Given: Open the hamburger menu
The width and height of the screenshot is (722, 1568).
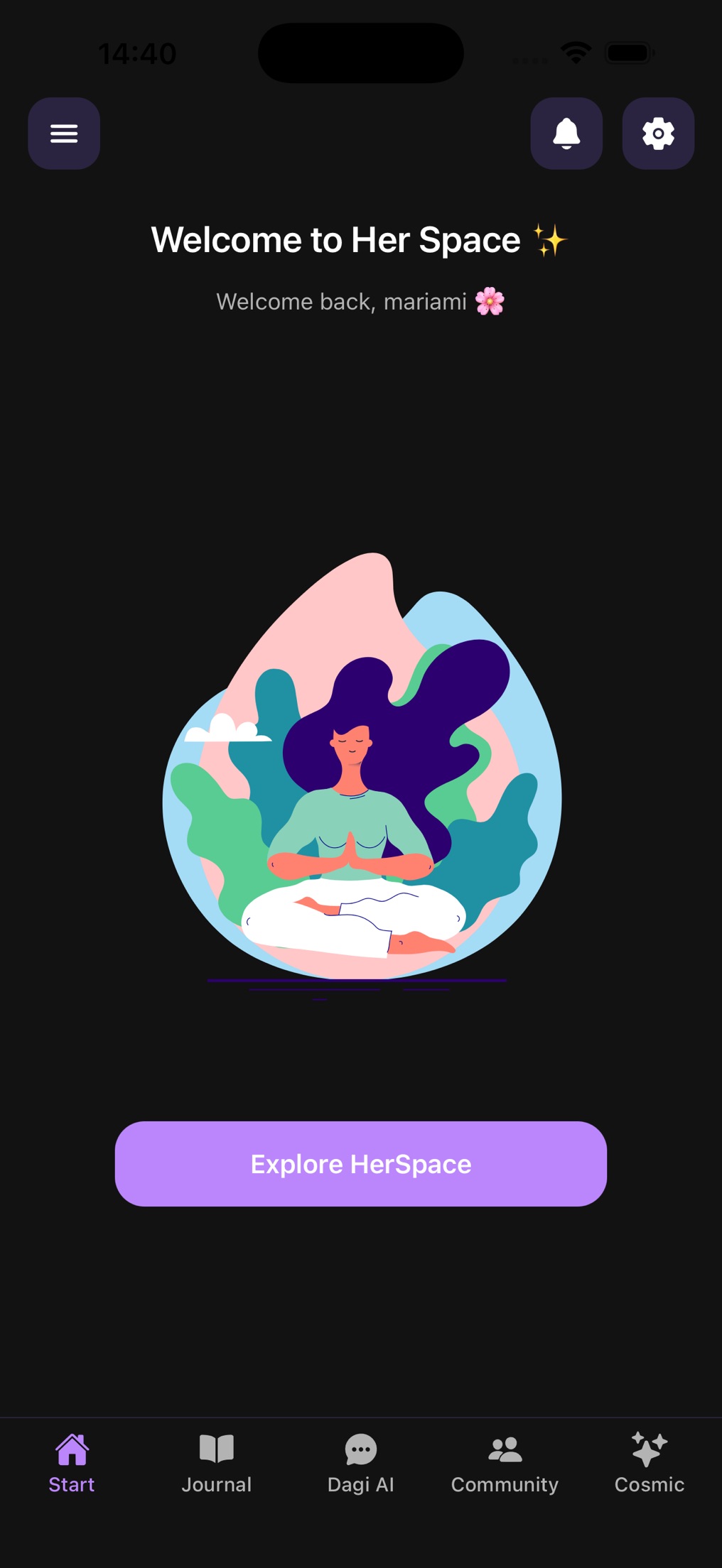Looking at the screenshot, I should (x=64, y=134).
